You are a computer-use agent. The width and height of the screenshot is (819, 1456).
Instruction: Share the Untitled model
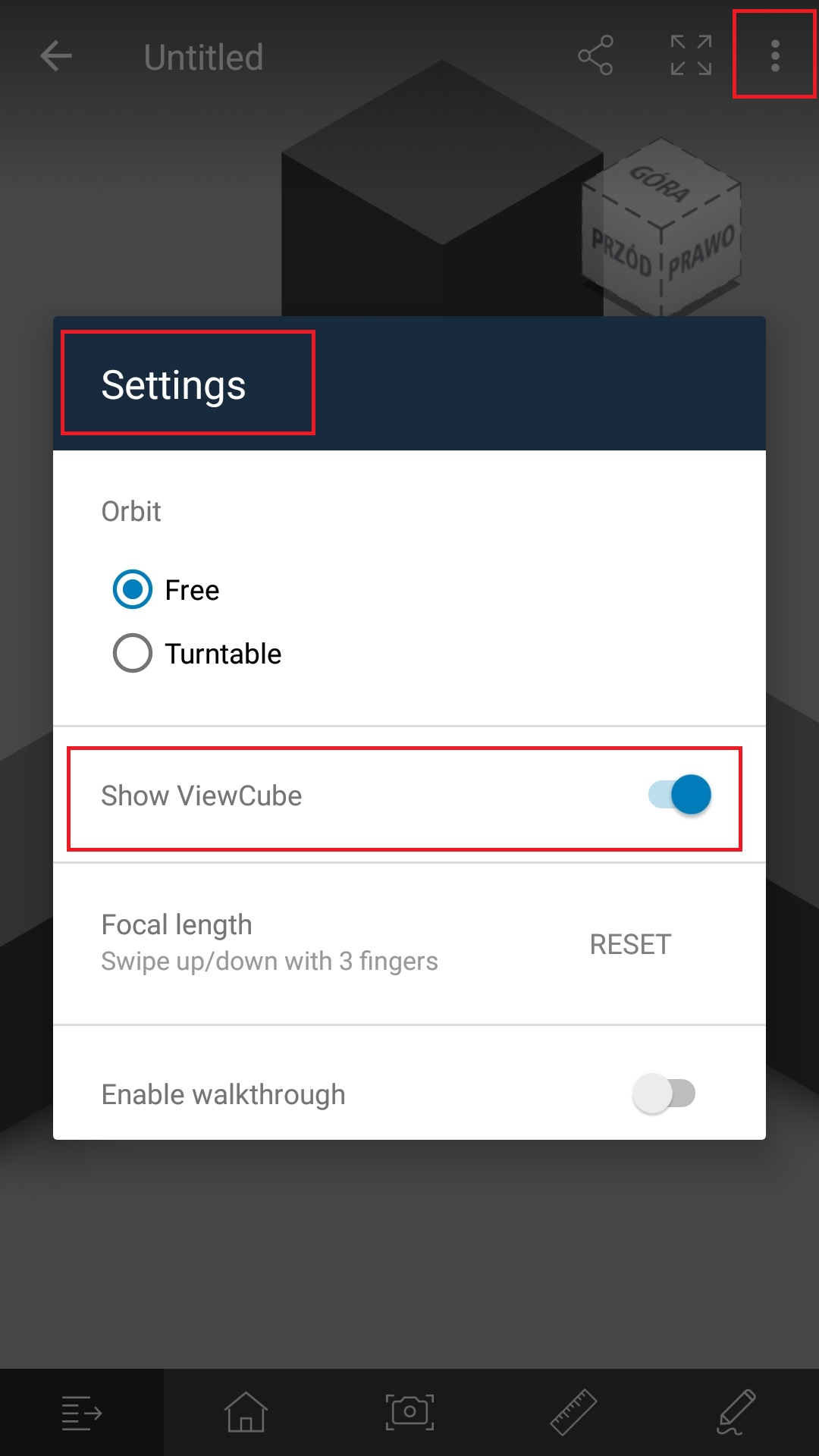[595, 56]
